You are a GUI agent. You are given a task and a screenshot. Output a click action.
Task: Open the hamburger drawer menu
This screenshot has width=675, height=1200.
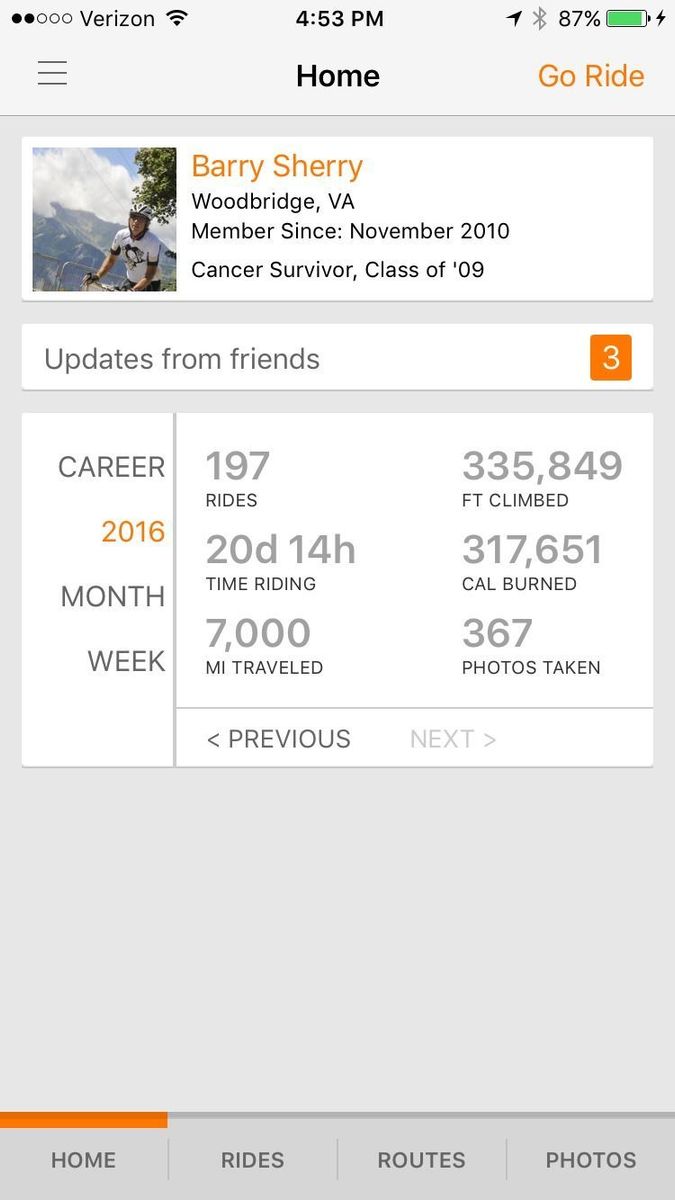tap(52, 75)
